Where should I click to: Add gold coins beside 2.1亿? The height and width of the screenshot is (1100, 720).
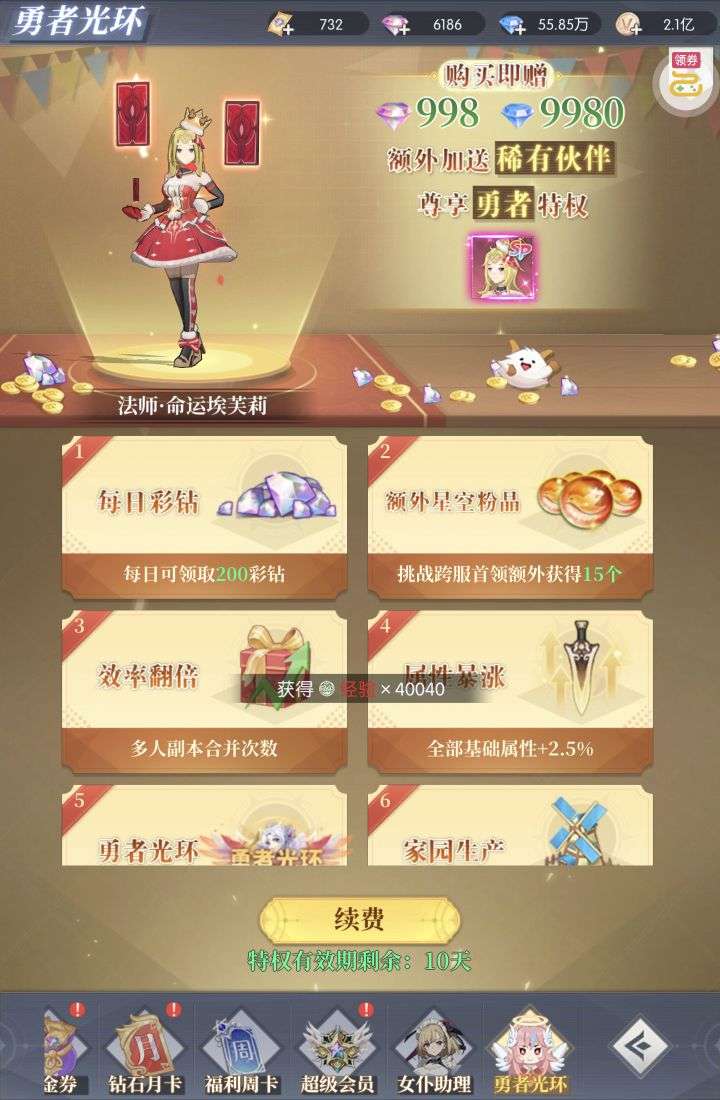pyautogui.click(x=629, y=25)
